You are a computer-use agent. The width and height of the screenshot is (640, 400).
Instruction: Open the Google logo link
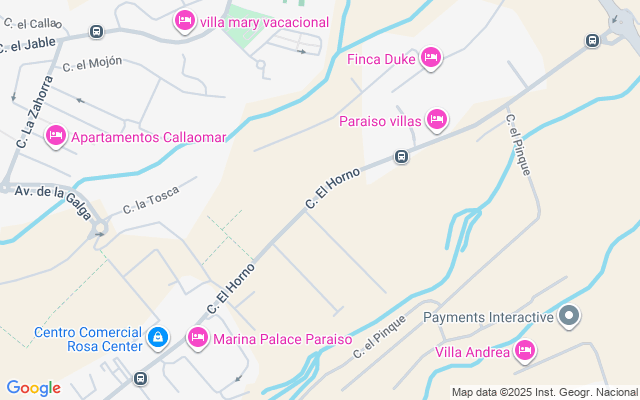[x=33, y=388]
